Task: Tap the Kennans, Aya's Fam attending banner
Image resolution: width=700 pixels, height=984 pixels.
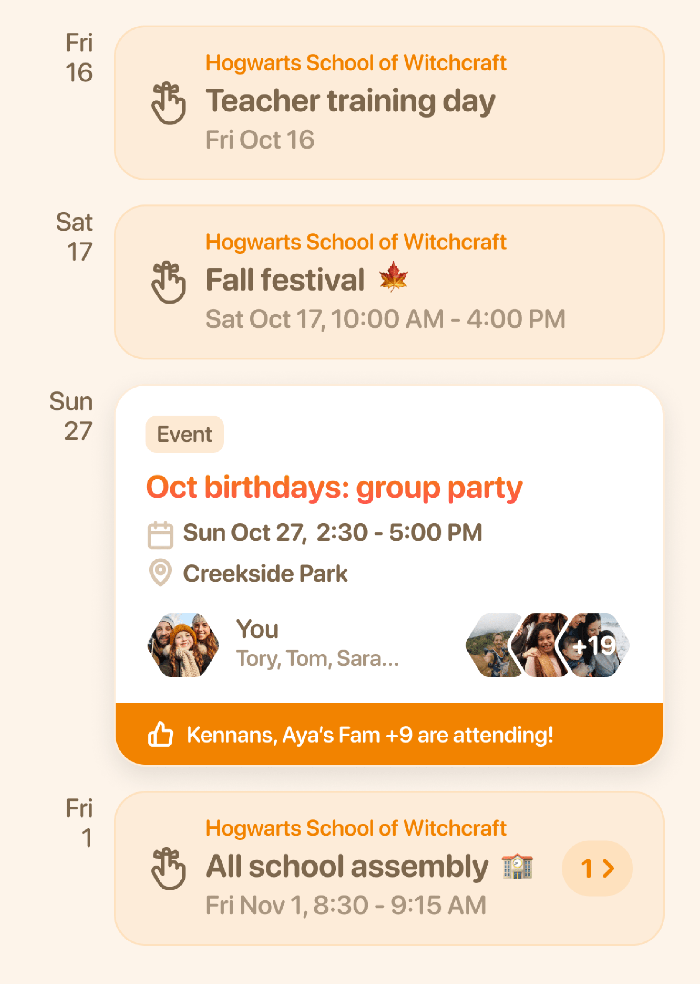Action: click(389, 735)
